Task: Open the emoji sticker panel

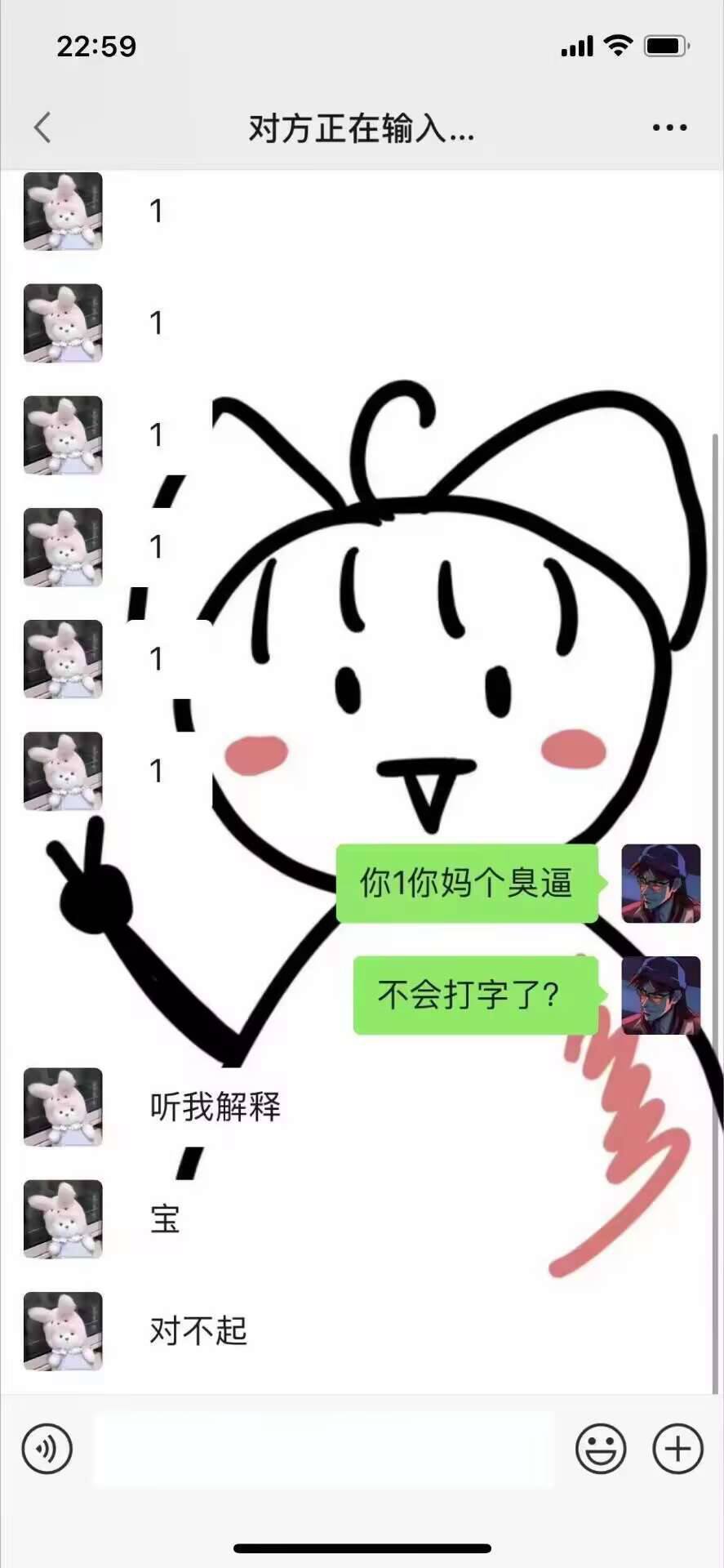Action: pos(601,1449)
